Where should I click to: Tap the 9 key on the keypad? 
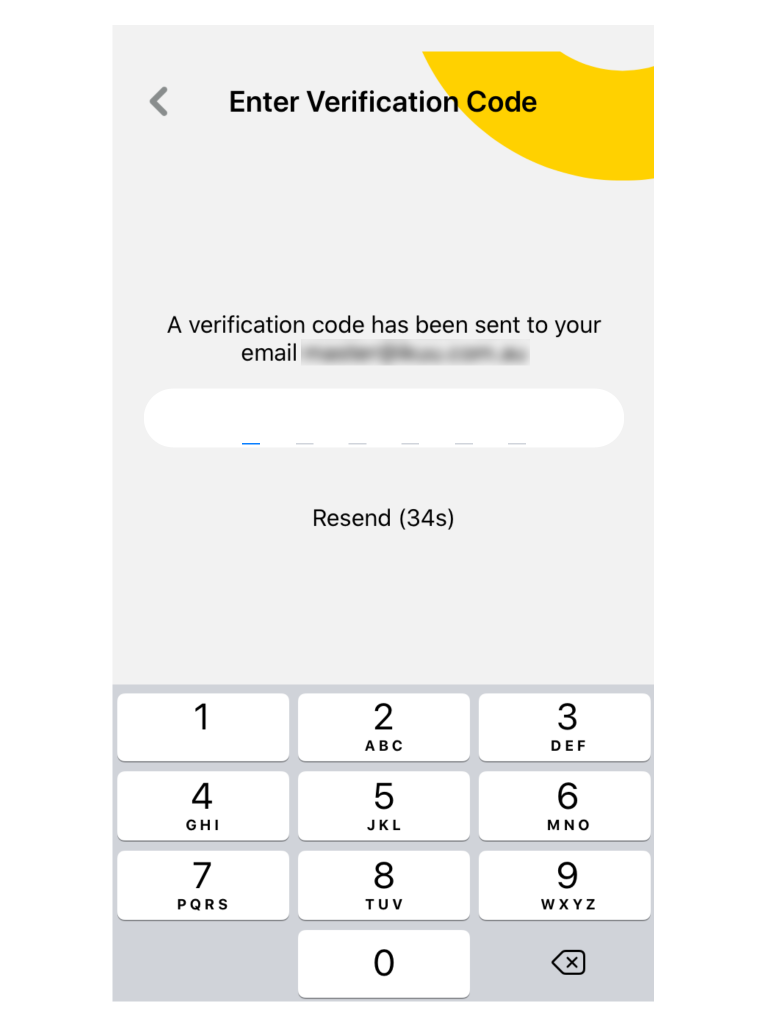(565, 885)
